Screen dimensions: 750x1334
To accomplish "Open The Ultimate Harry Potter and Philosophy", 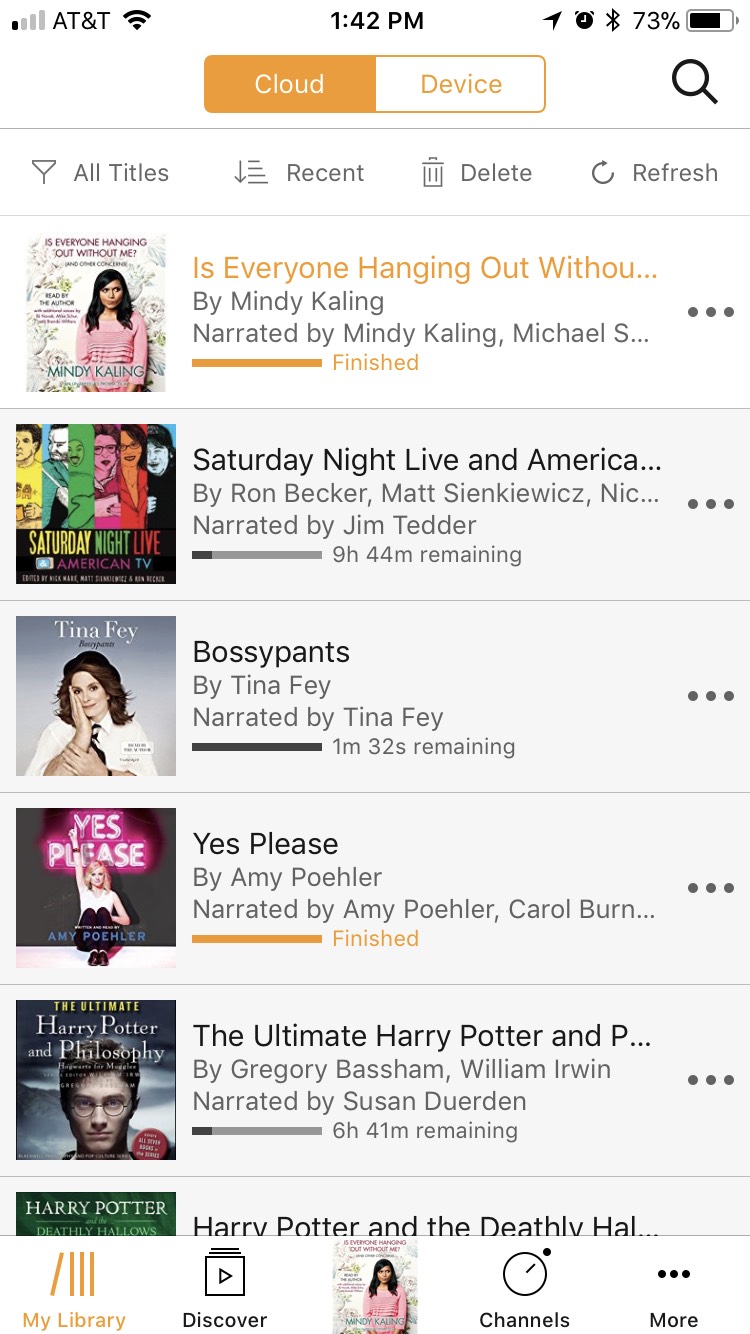I will 422,1037.
